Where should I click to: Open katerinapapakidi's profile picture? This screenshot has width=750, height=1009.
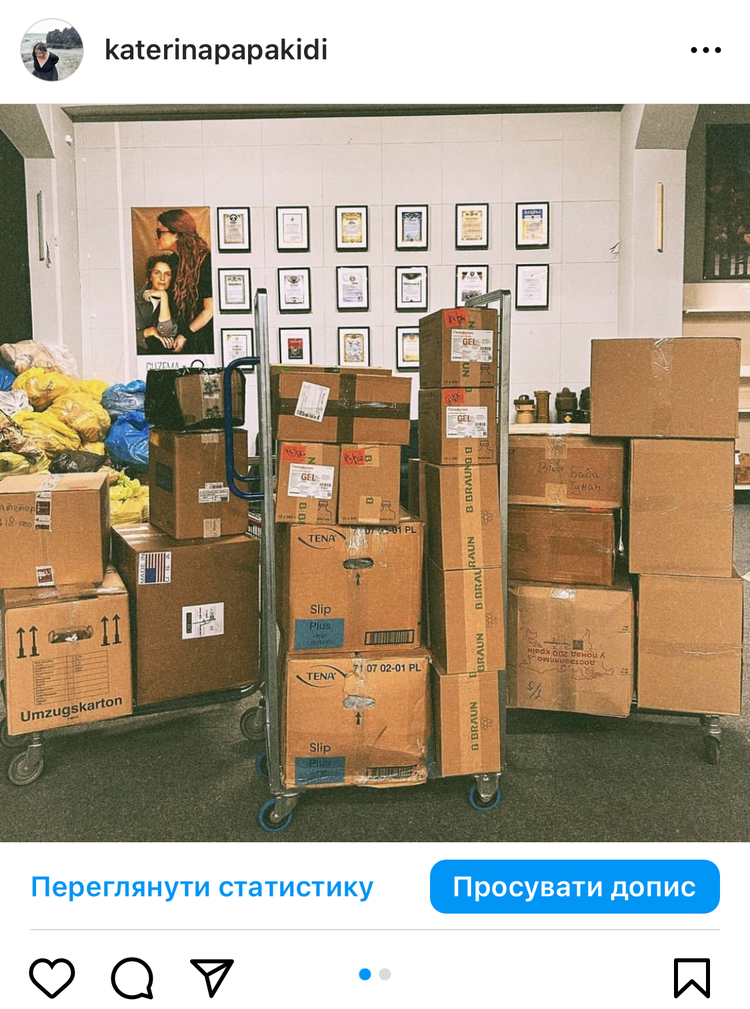[x=52, y=50]
